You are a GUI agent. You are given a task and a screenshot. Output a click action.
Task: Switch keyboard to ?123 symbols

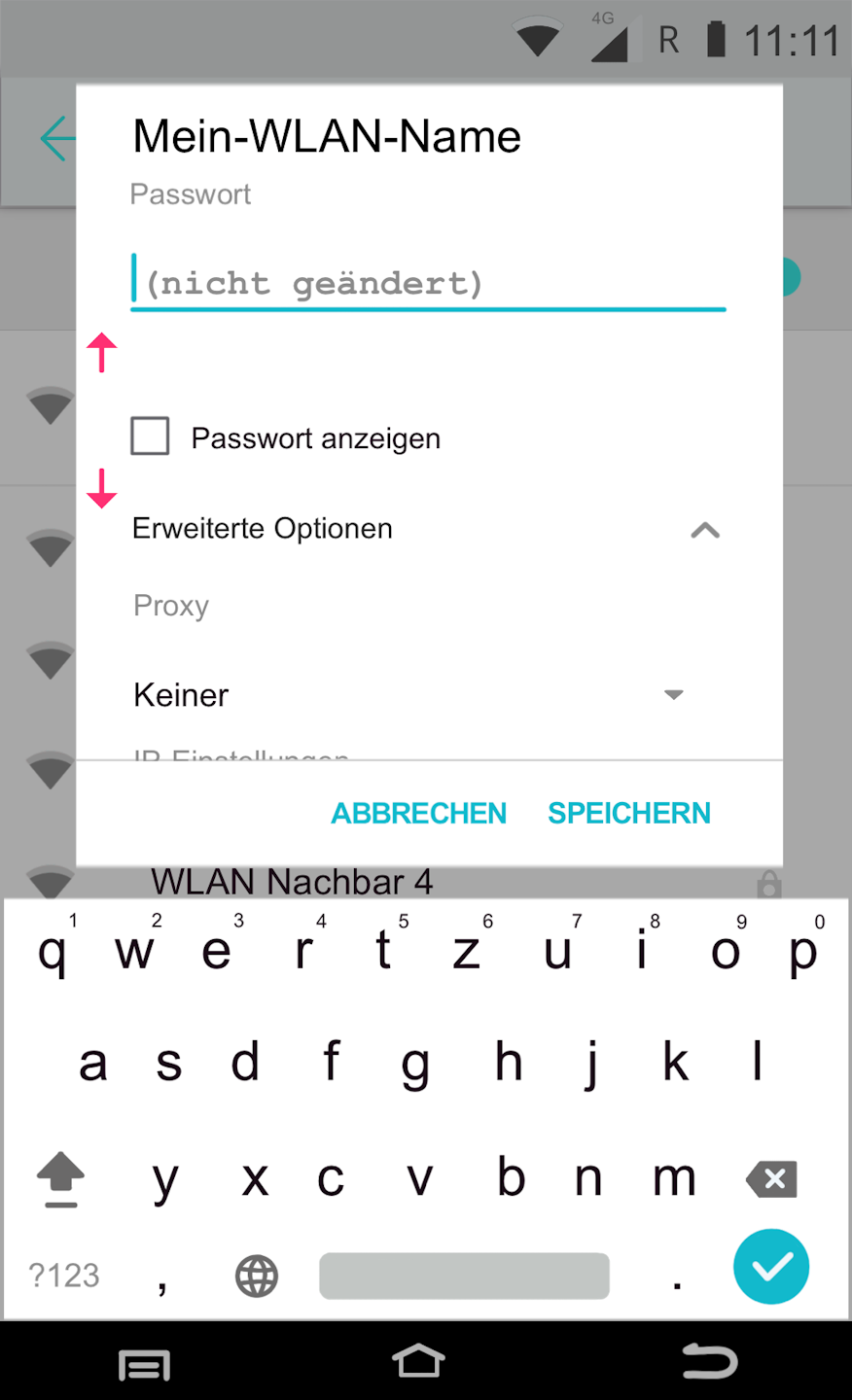point(64,1275)
